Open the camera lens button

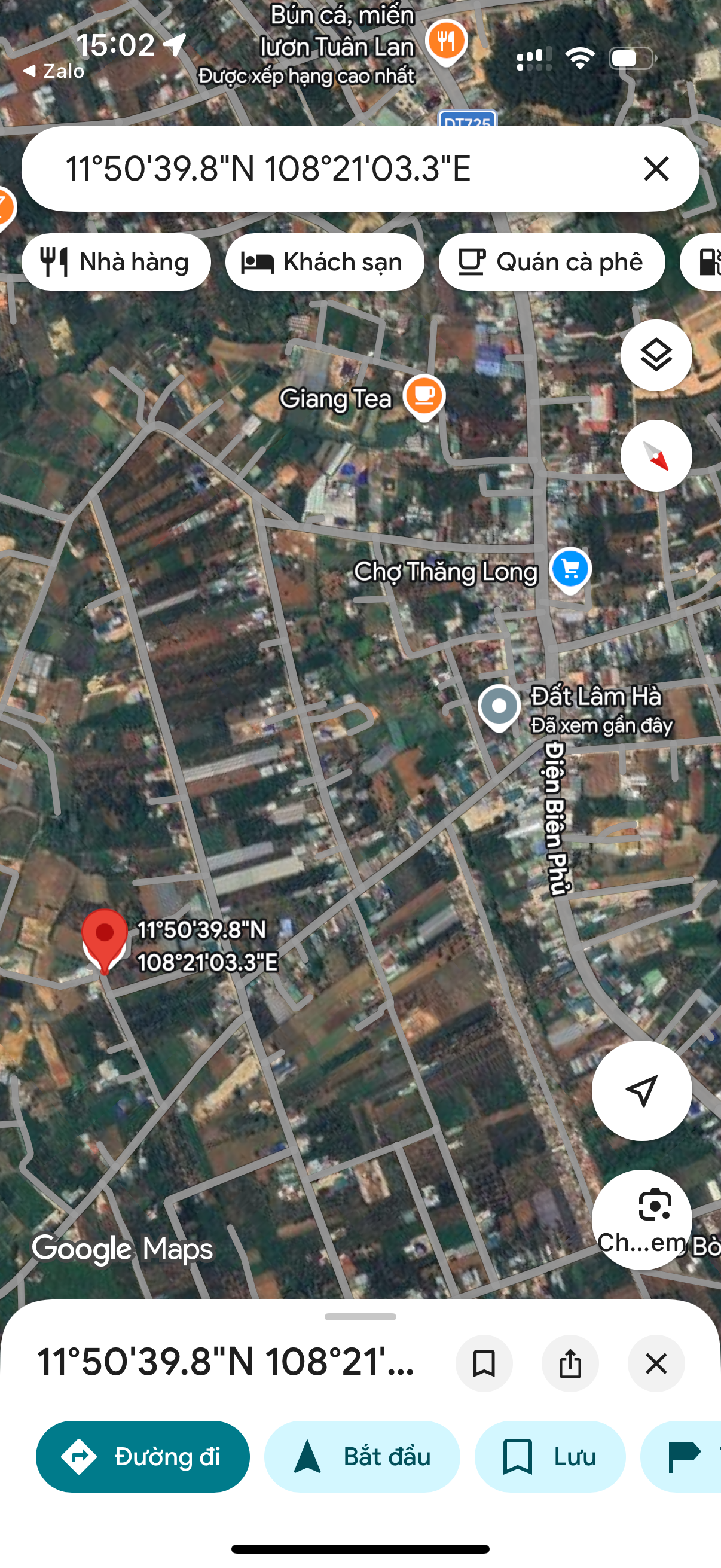(x=641, y=1219)
